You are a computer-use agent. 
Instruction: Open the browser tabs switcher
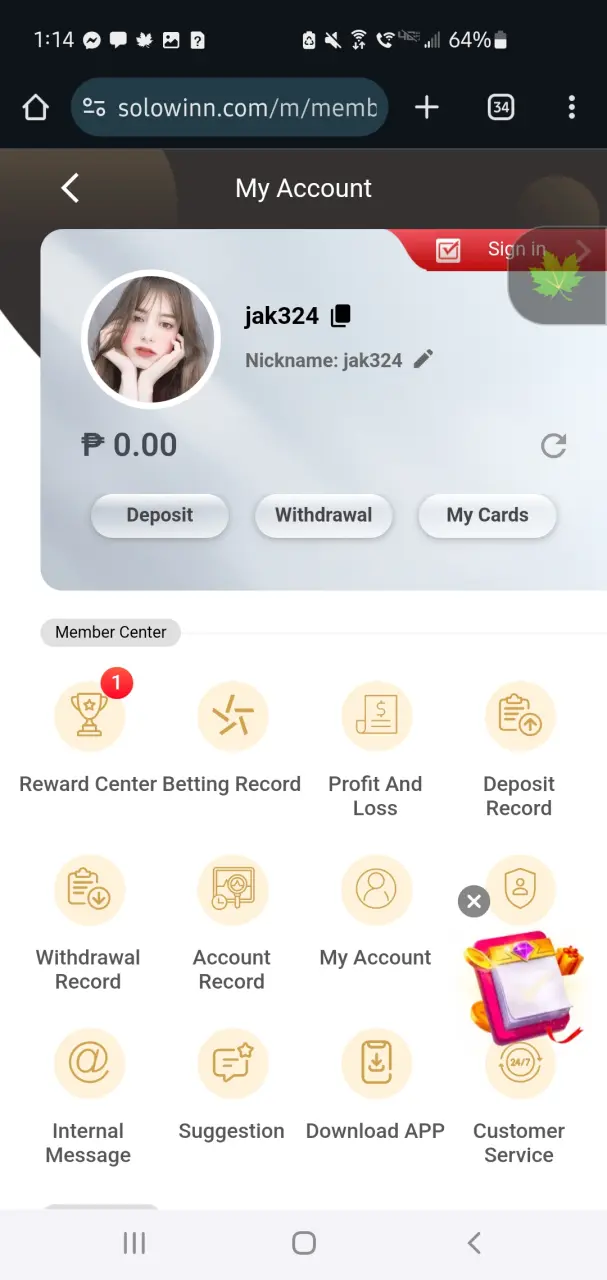[500, 107]
